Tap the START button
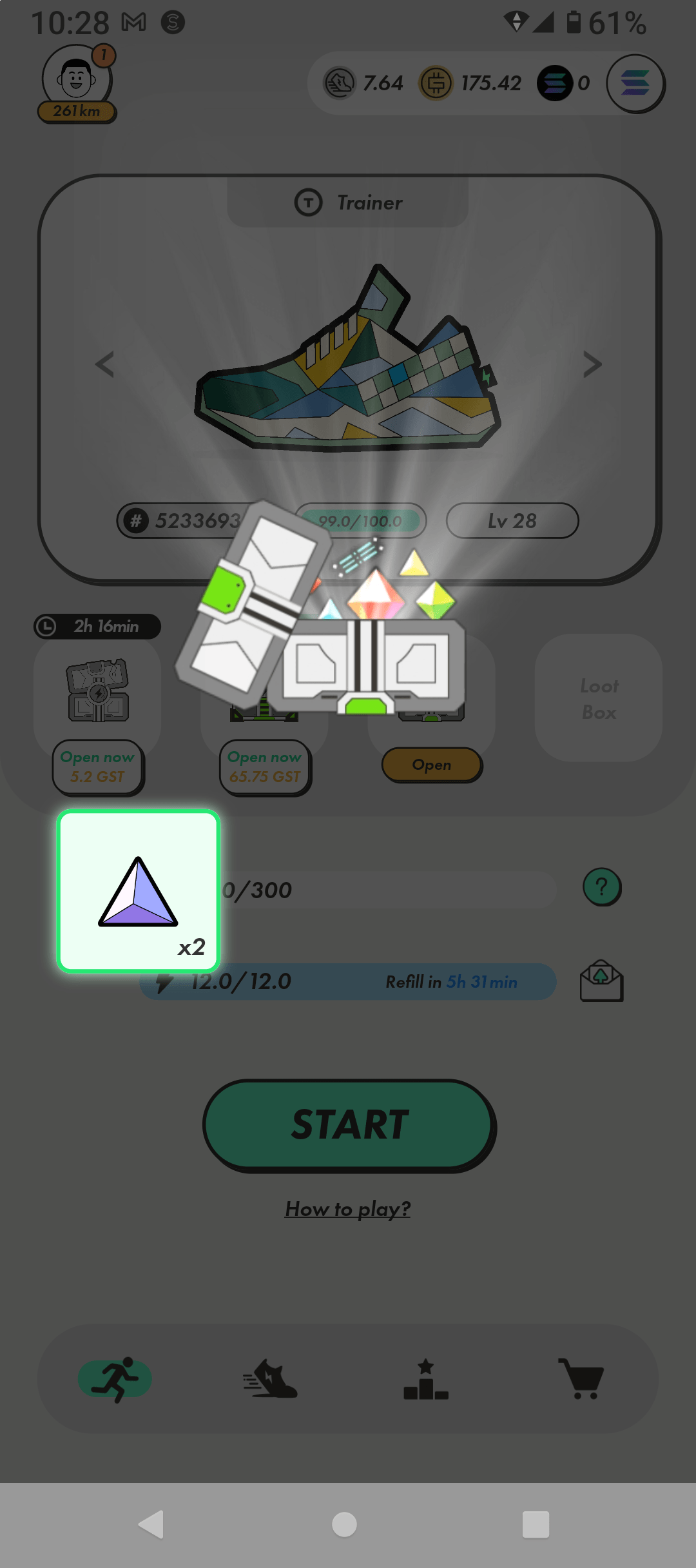696x1568 pixels. point(349,1124)
